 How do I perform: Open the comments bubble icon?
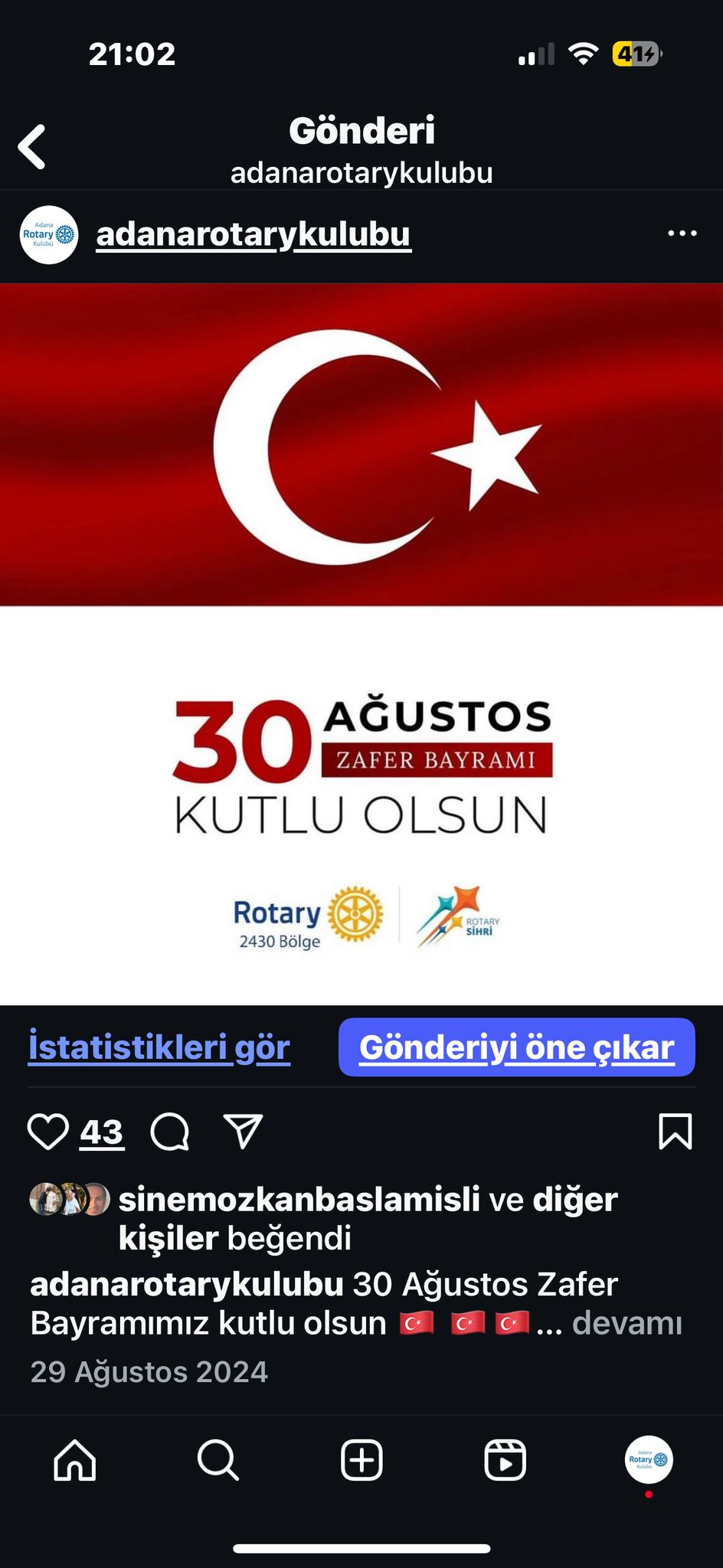[x=170, y=1132]
